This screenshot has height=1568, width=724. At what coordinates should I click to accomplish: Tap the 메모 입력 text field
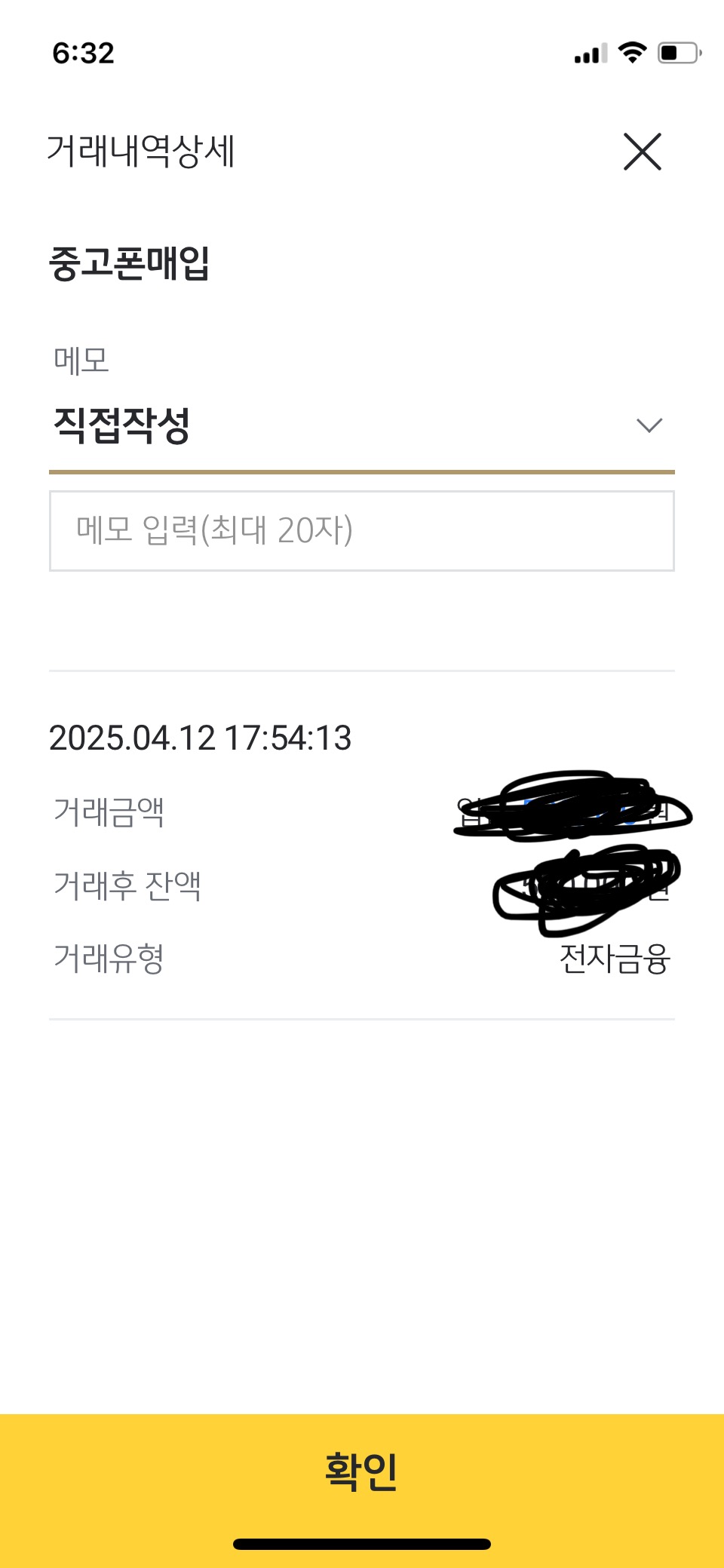coord(362,531)
